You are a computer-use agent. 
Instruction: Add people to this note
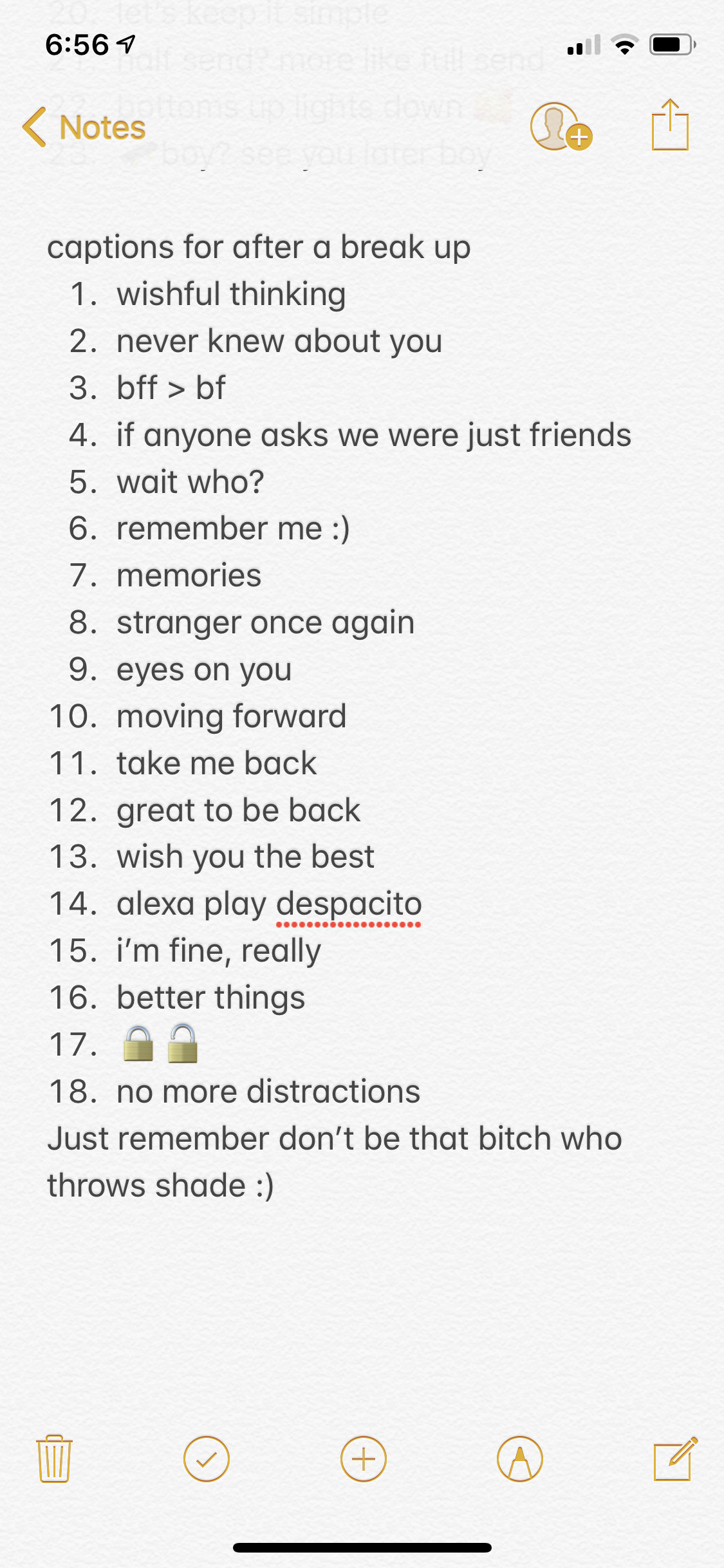[x=561, y=127]
